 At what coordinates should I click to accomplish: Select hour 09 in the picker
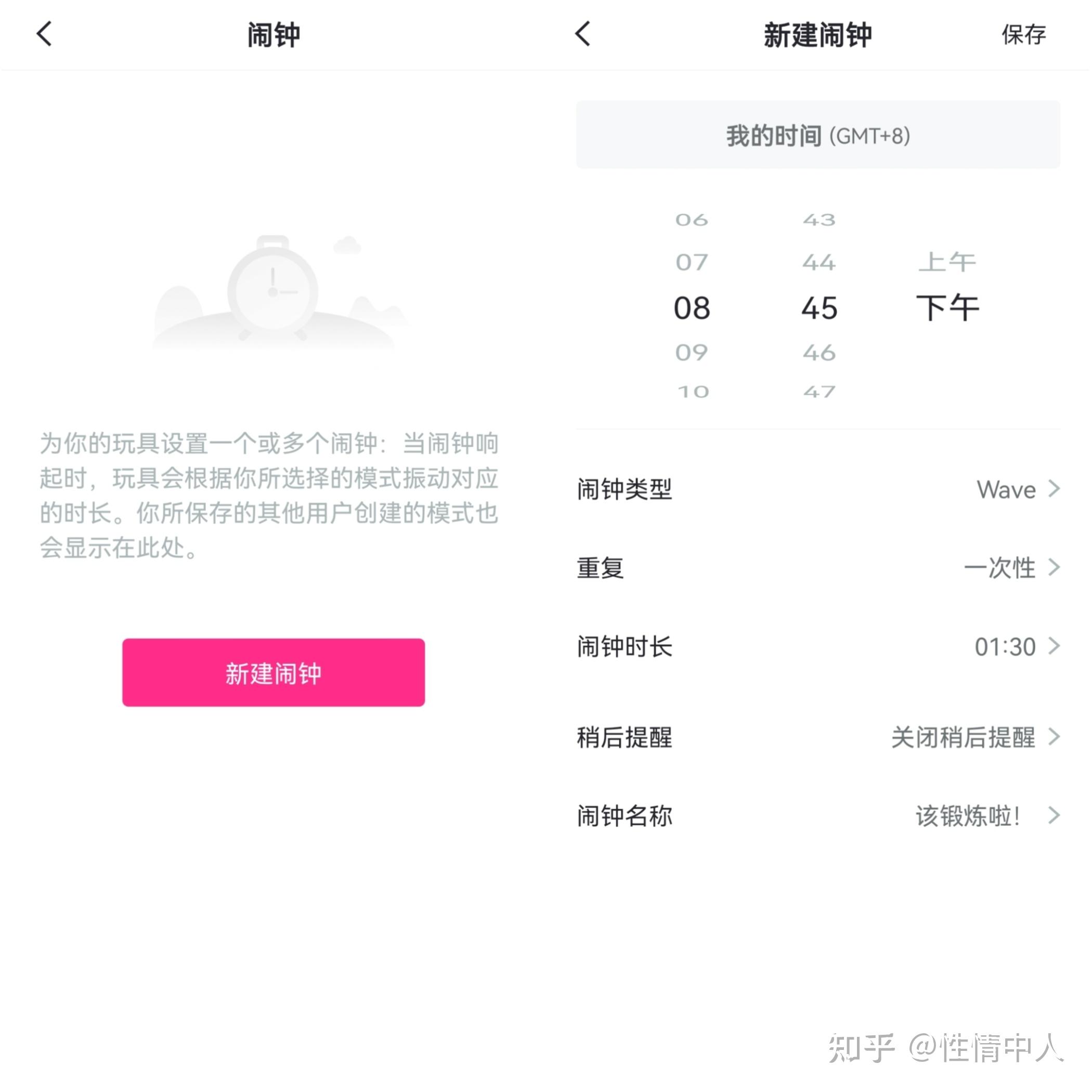pos(692,353)
